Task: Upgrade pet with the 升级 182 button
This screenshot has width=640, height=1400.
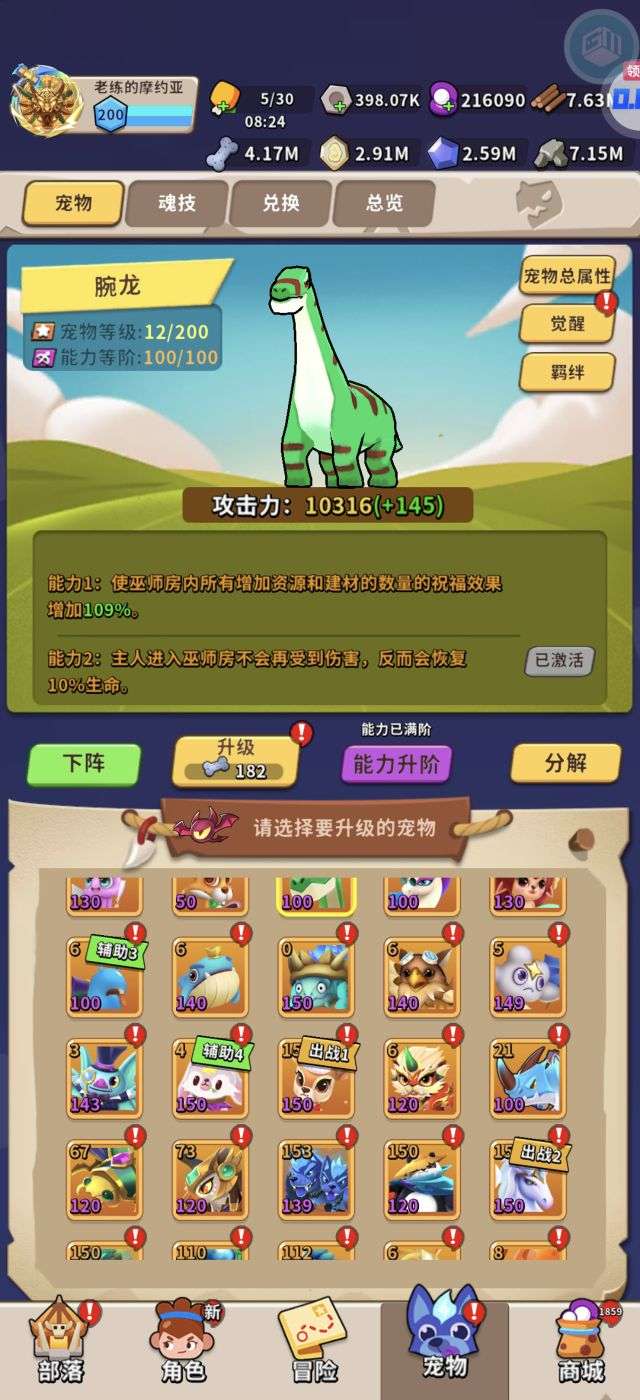Action: click(236, 761)
